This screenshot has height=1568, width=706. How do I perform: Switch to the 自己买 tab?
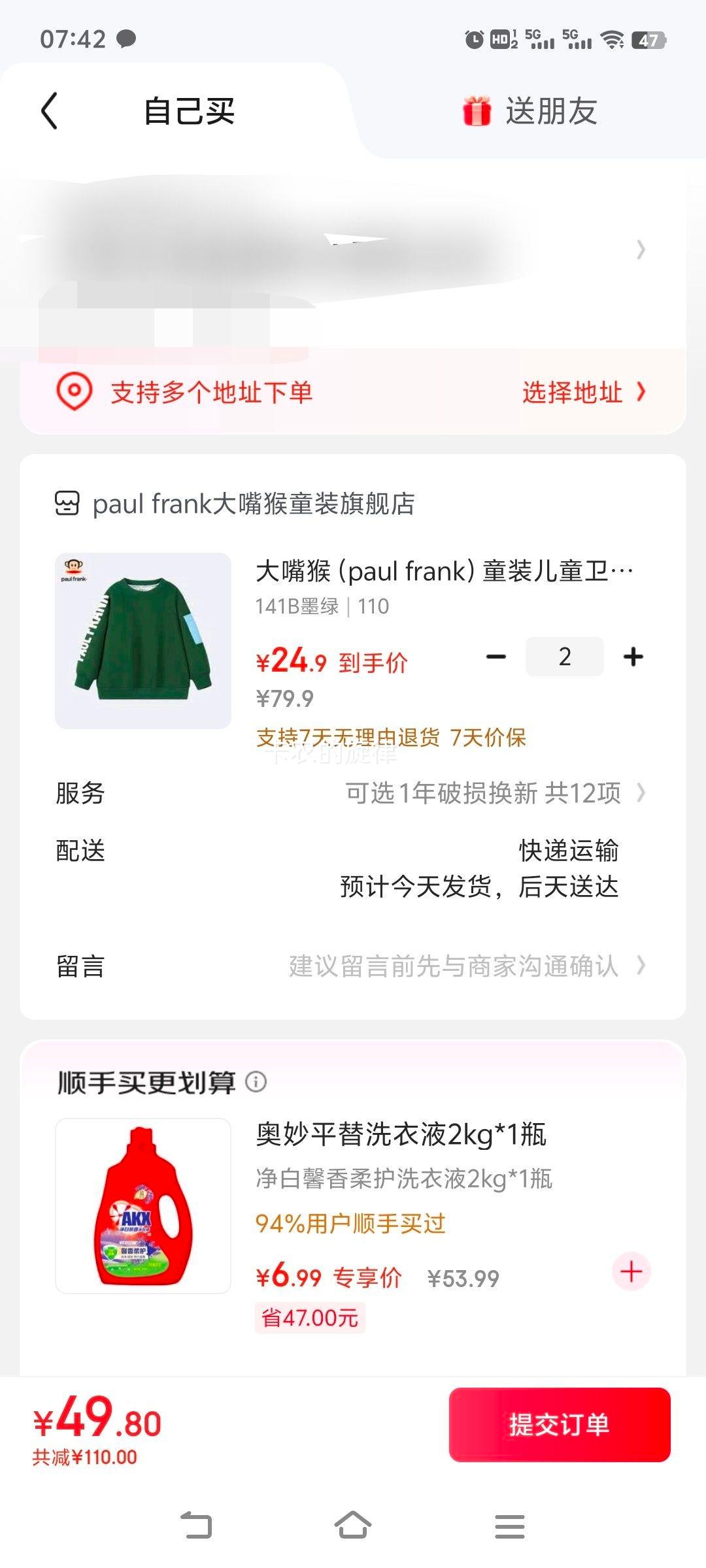[x=189, y=111]
